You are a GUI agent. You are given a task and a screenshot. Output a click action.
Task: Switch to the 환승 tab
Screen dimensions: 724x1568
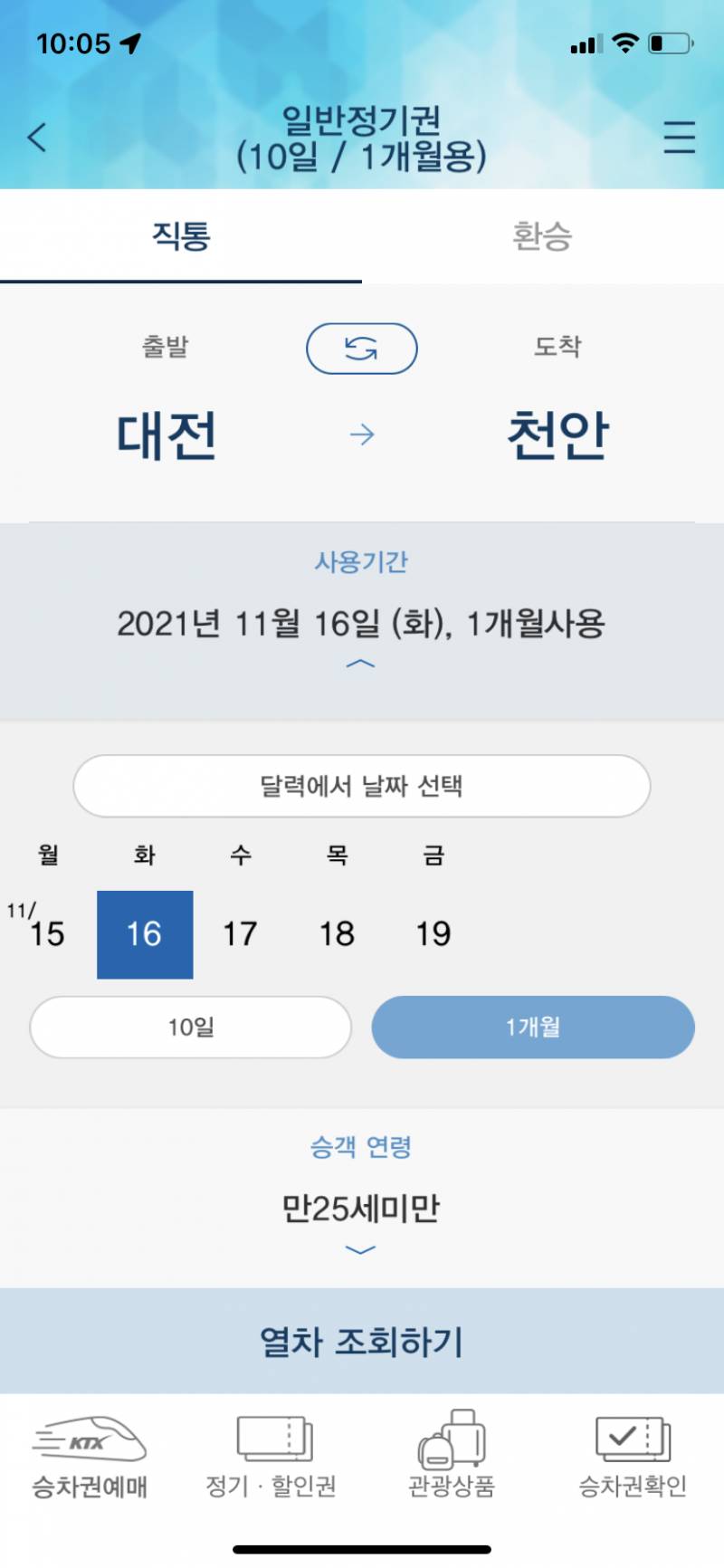click(x=542, y=236)
